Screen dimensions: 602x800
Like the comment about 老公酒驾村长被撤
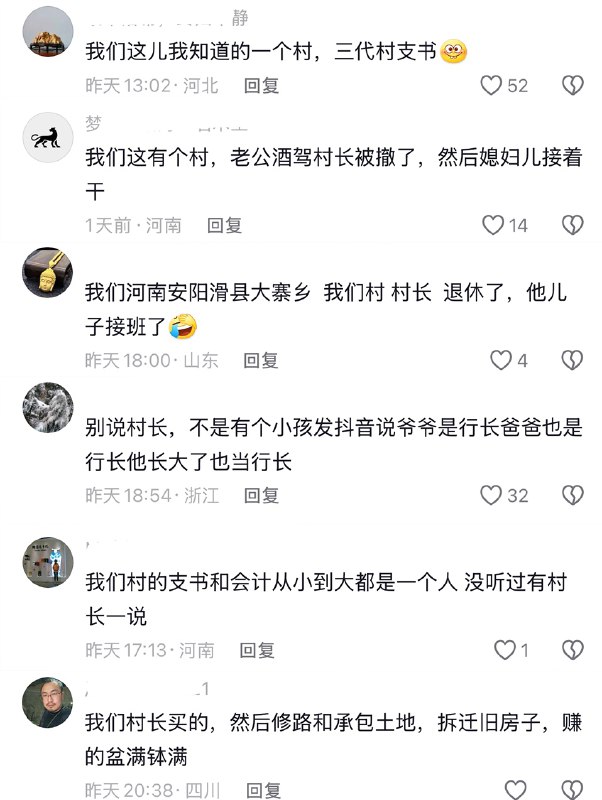(x=493, y=225)
